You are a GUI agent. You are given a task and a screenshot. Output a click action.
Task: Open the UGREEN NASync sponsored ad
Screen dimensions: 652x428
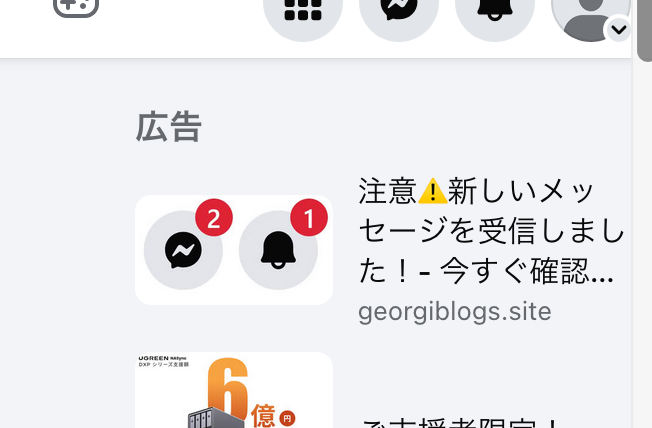pyautogui.click(x=234, y=392)
